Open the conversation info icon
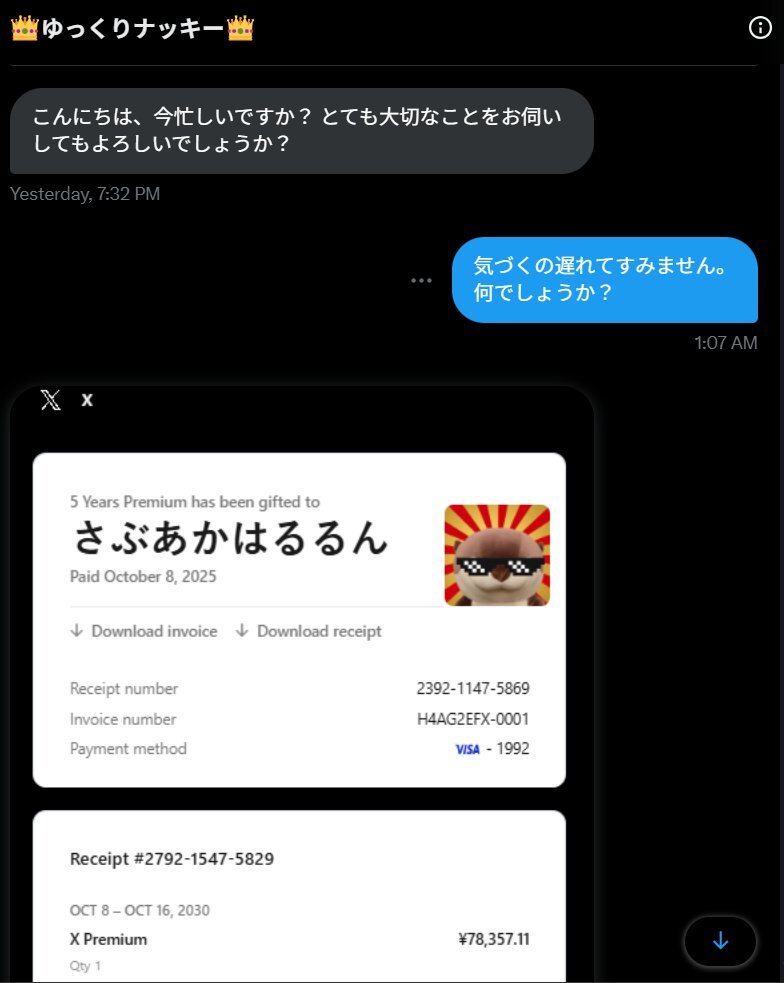This screenshot has height=983, width=784. [x=760, y=28]
